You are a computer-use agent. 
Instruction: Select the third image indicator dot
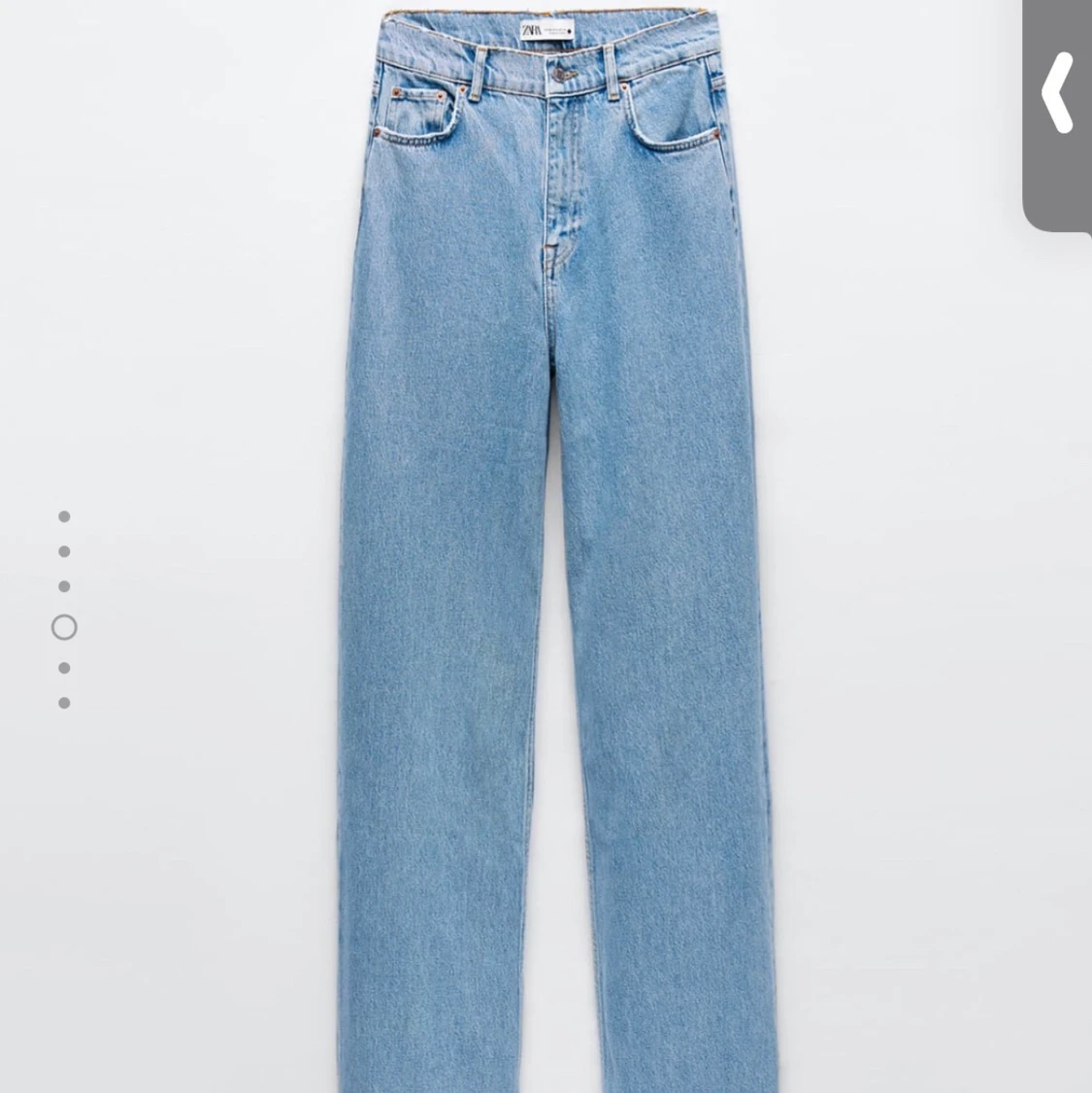65,586
